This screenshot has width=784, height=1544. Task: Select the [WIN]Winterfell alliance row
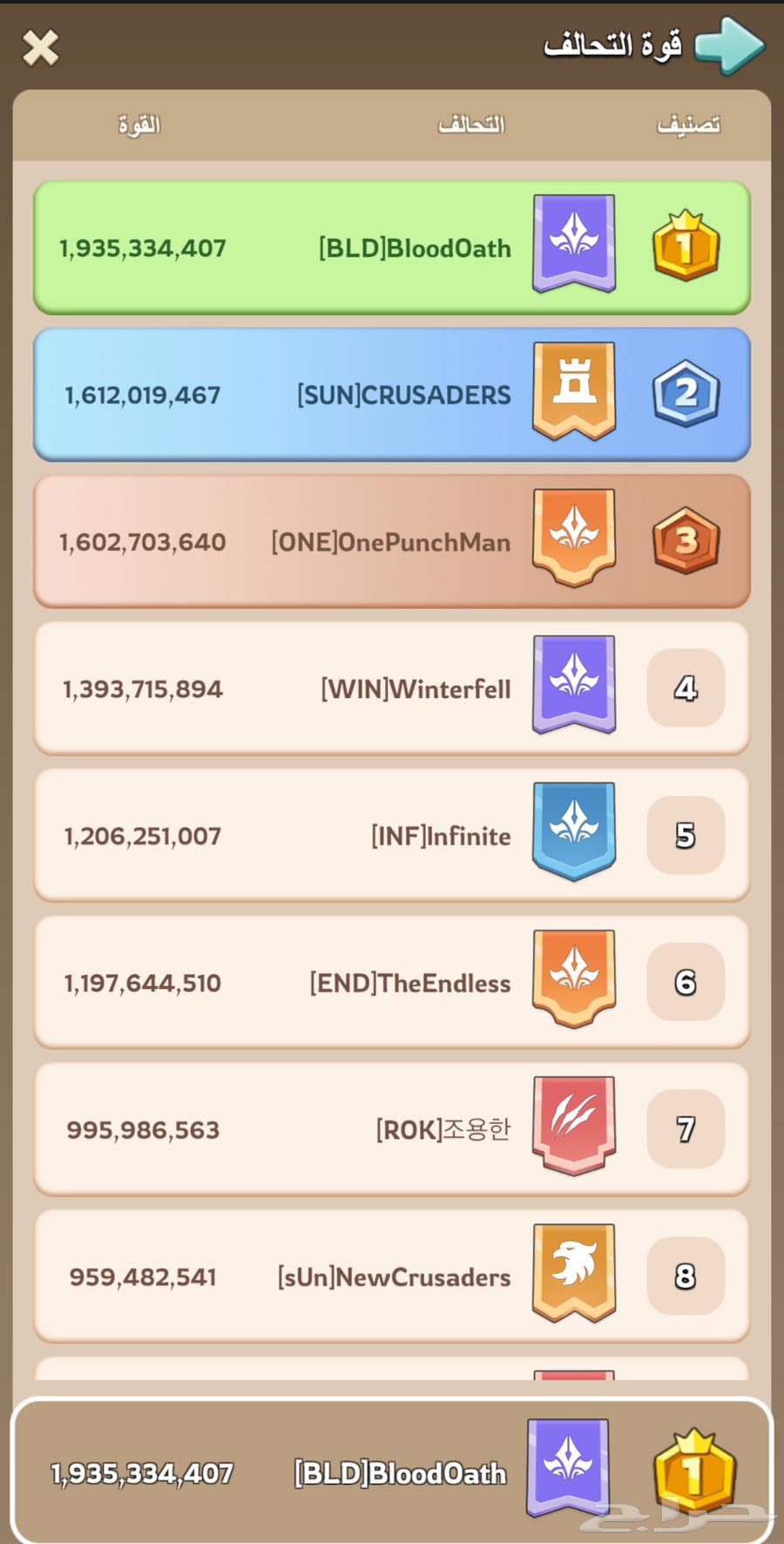[391, 688]
